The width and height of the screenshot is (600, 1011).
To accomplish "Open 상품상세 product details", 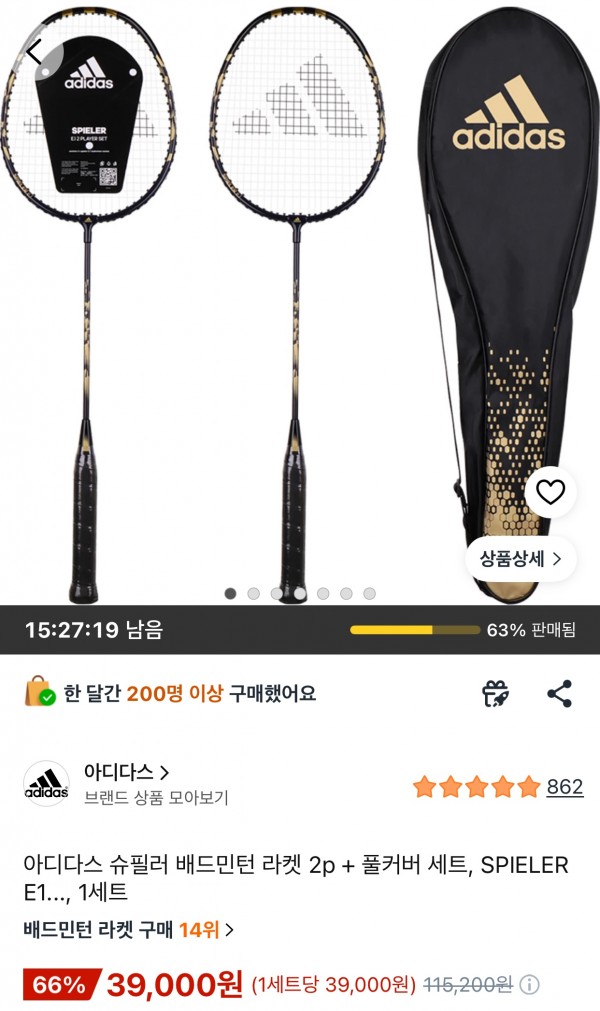I will click(x=521, y=558).
